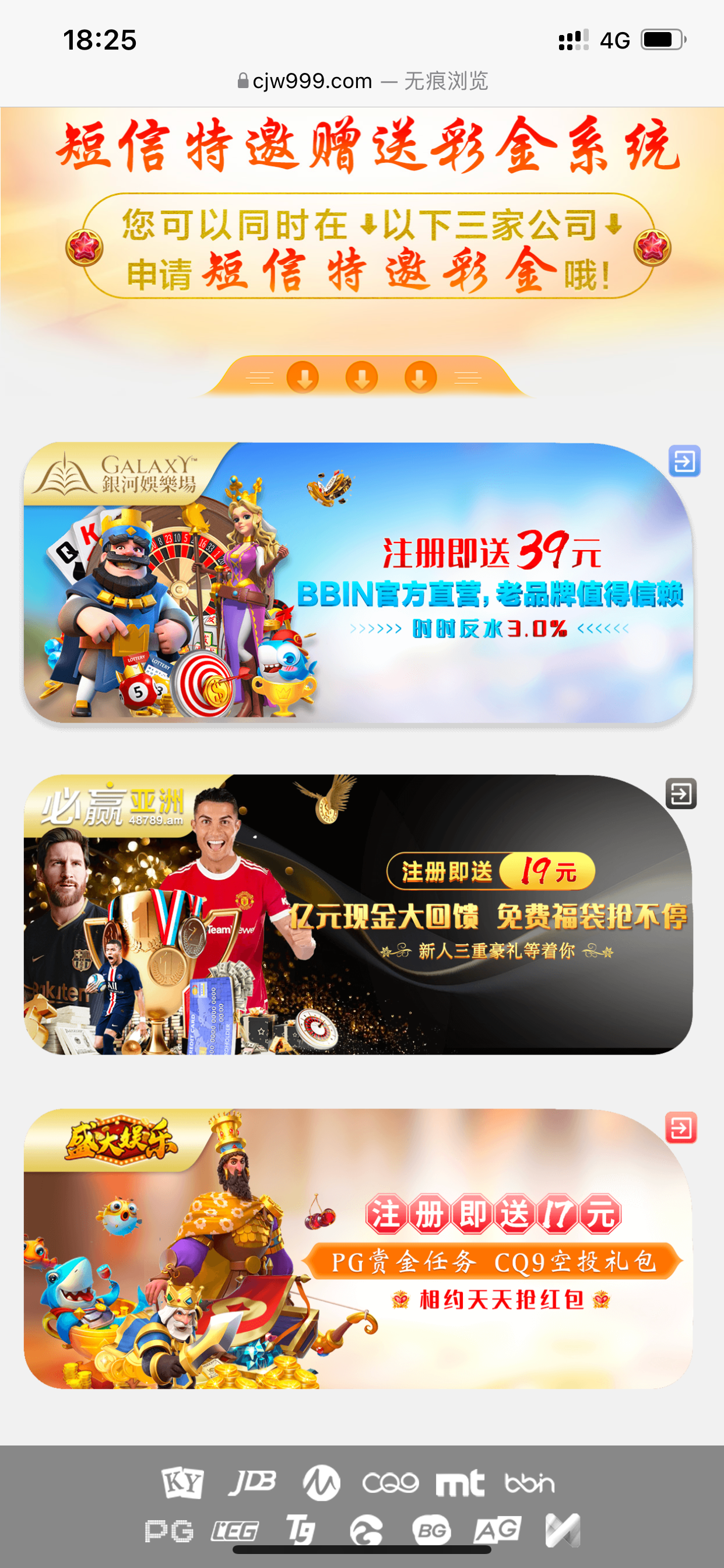This screenshot has width=724, height=1568.
Task: Tap the black enter icon beside 必赢亚洲 banner
Action: [681, 793]
